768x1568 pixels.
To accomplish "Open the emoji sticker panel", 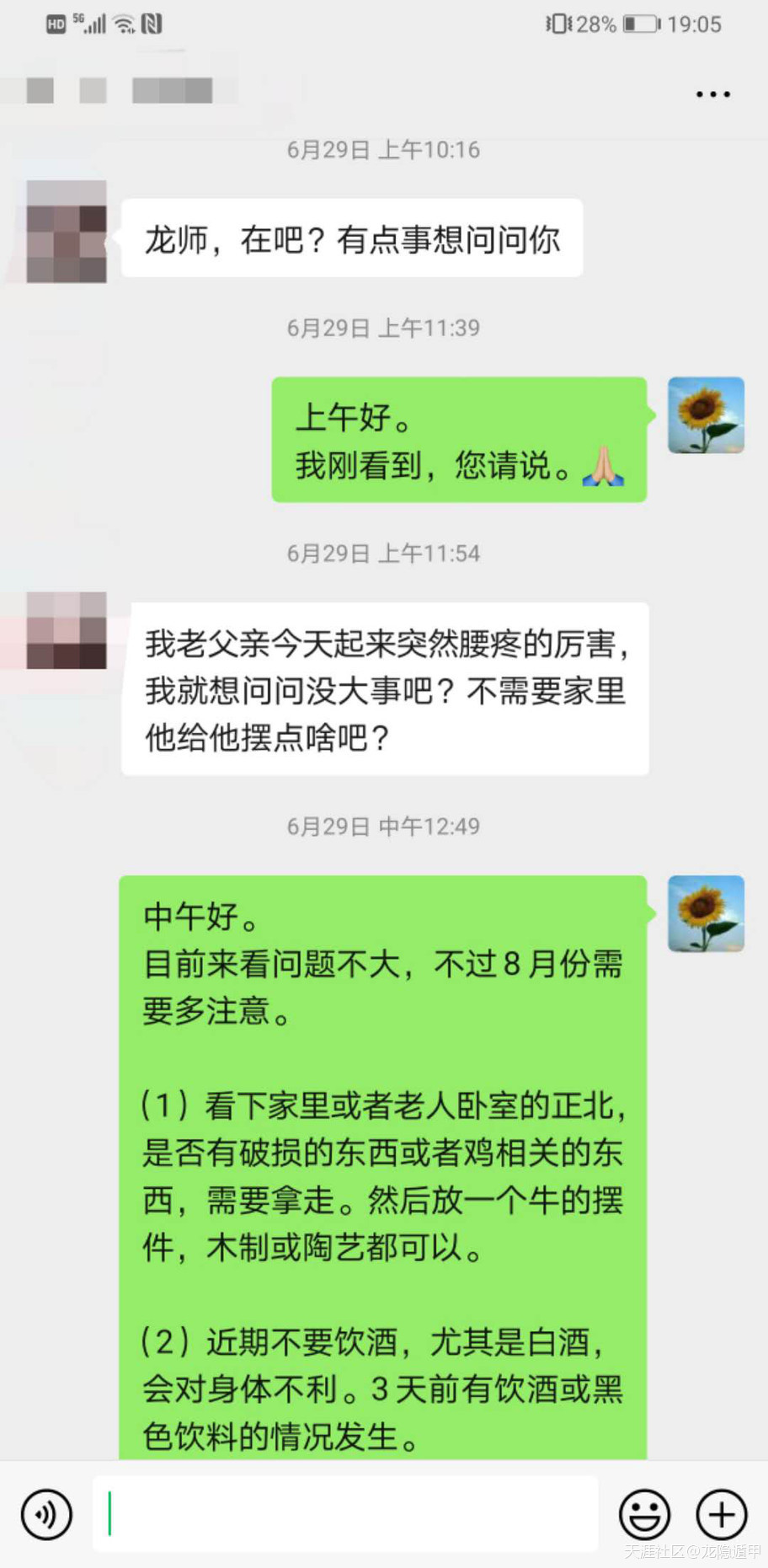I will [x=644, y=1514].
